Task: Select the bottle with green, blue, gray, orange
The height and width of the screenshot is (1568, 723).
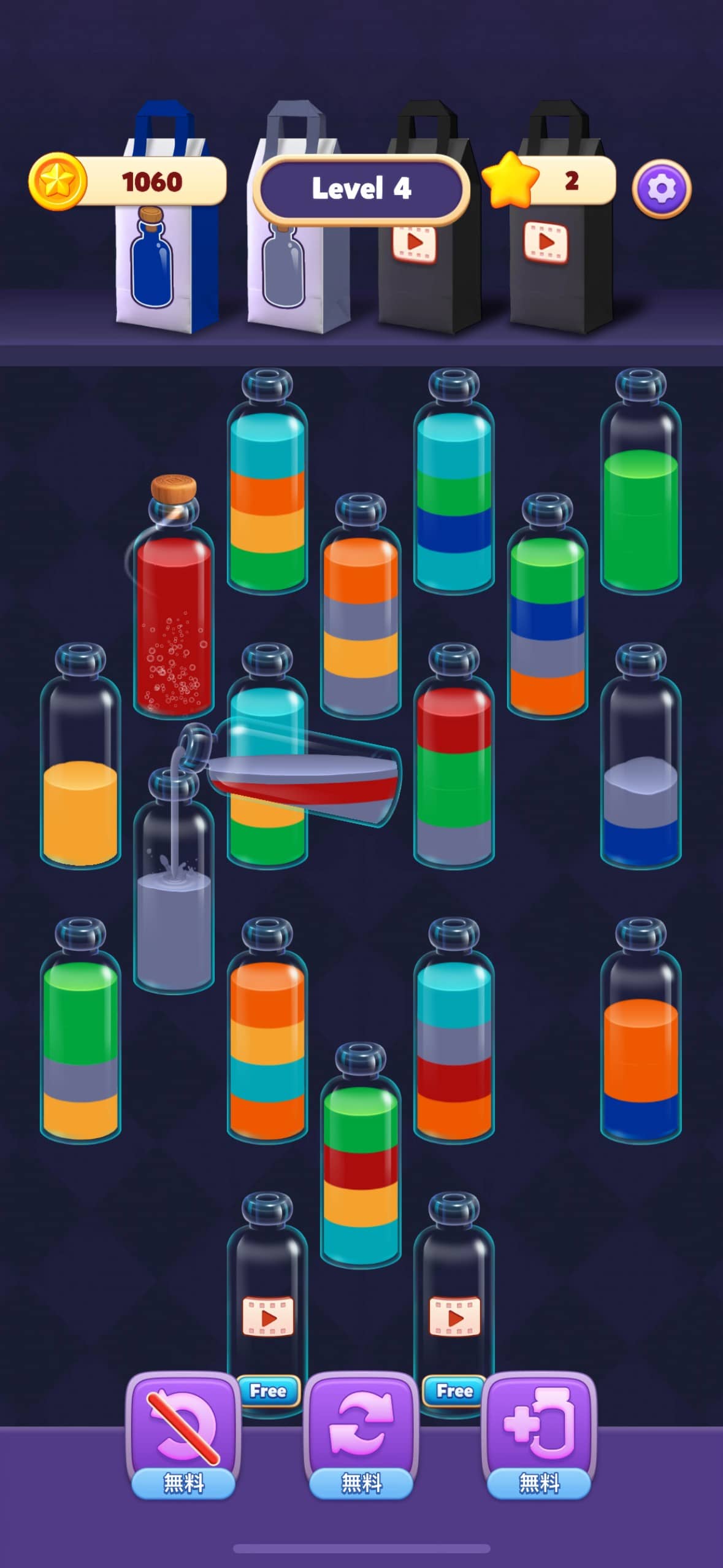Action: pyautogui.click(x=547, y=605)
